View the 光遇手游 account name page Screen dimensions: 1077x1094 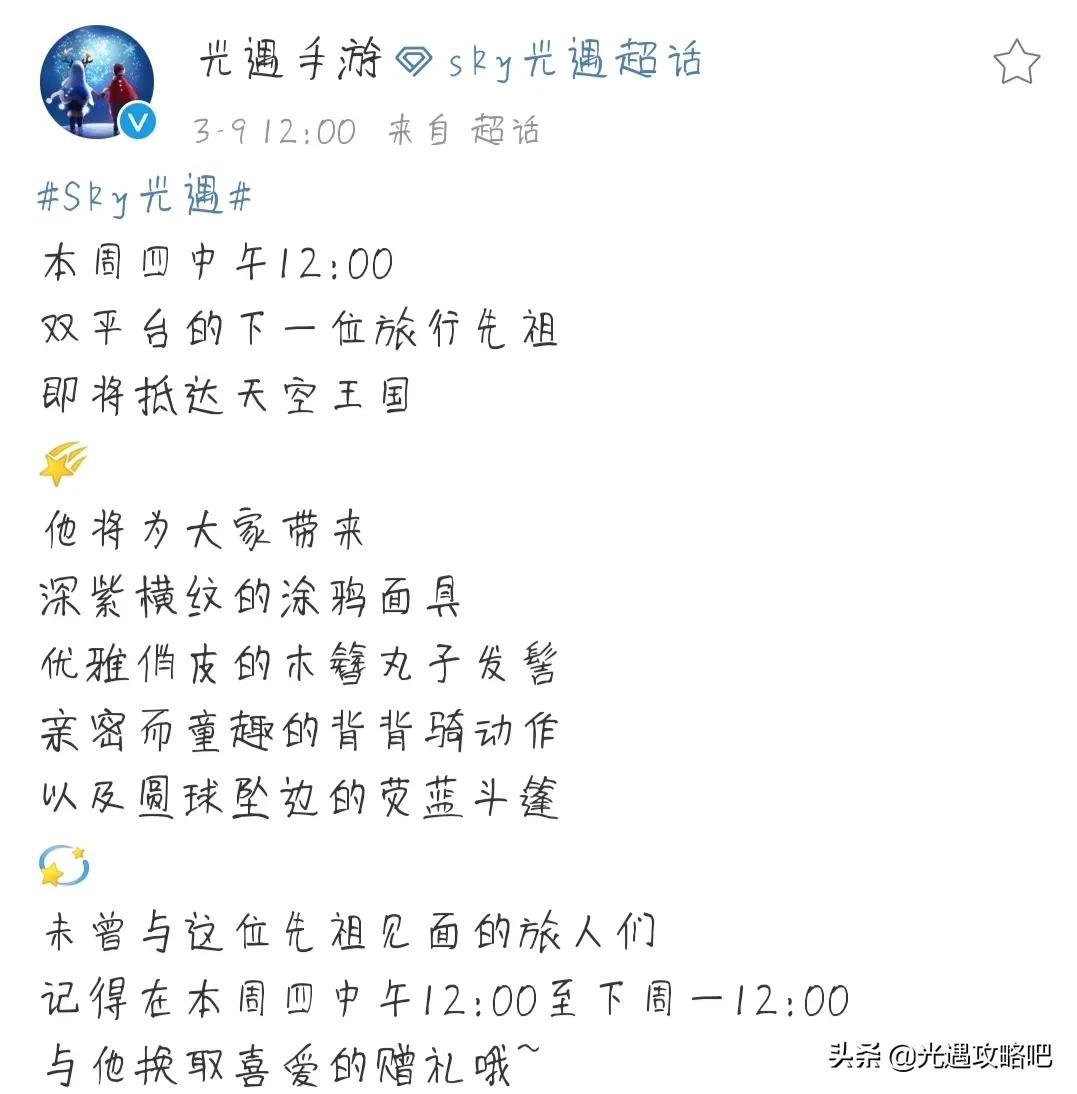(x=291, y=62)
